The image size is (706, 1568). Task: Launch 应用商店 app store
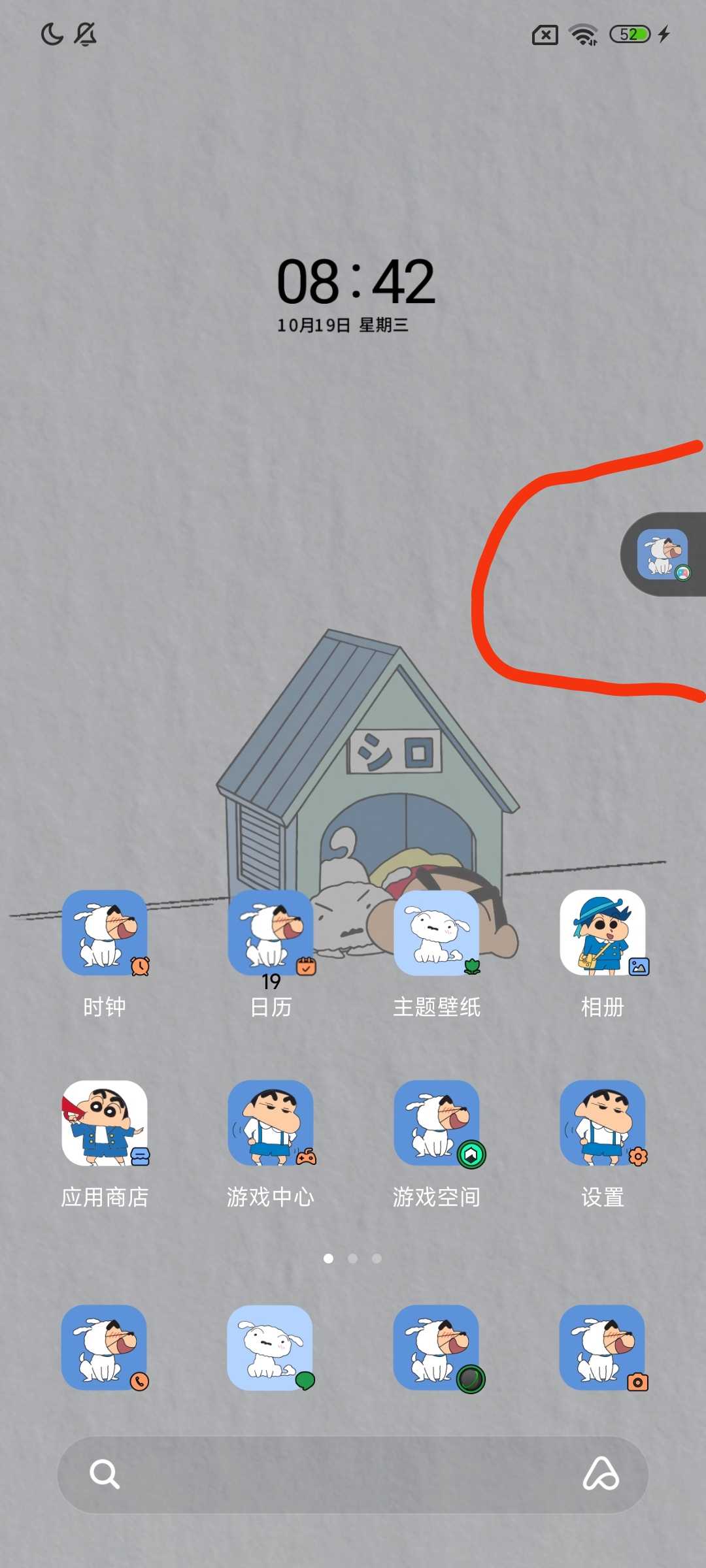(x=105, y=1123)
